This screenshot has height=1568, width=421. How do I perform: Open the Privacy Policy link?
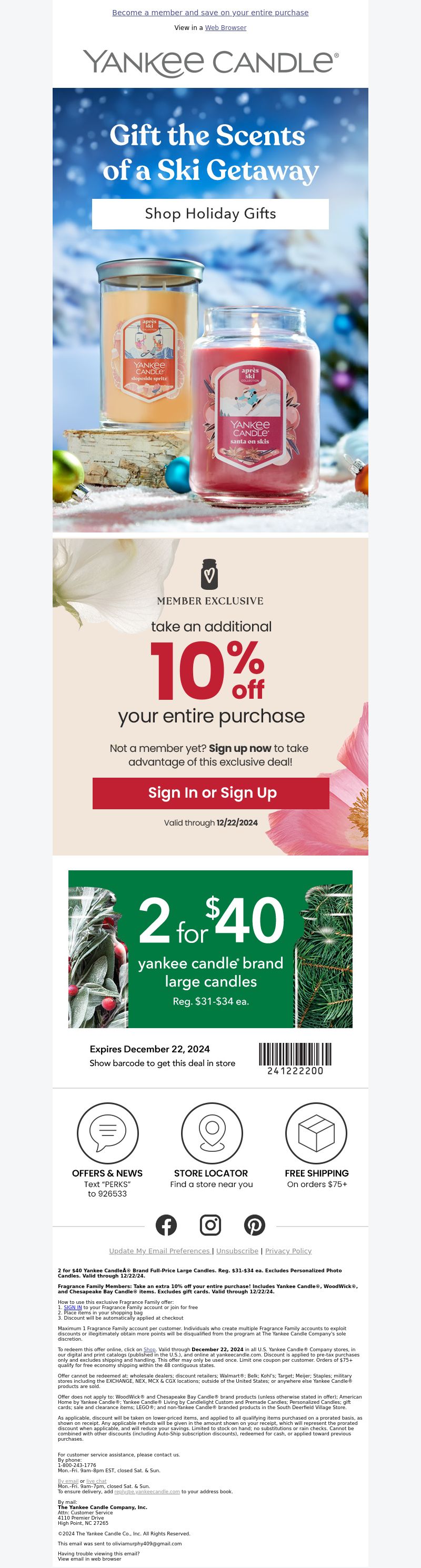coord(288,1251)
